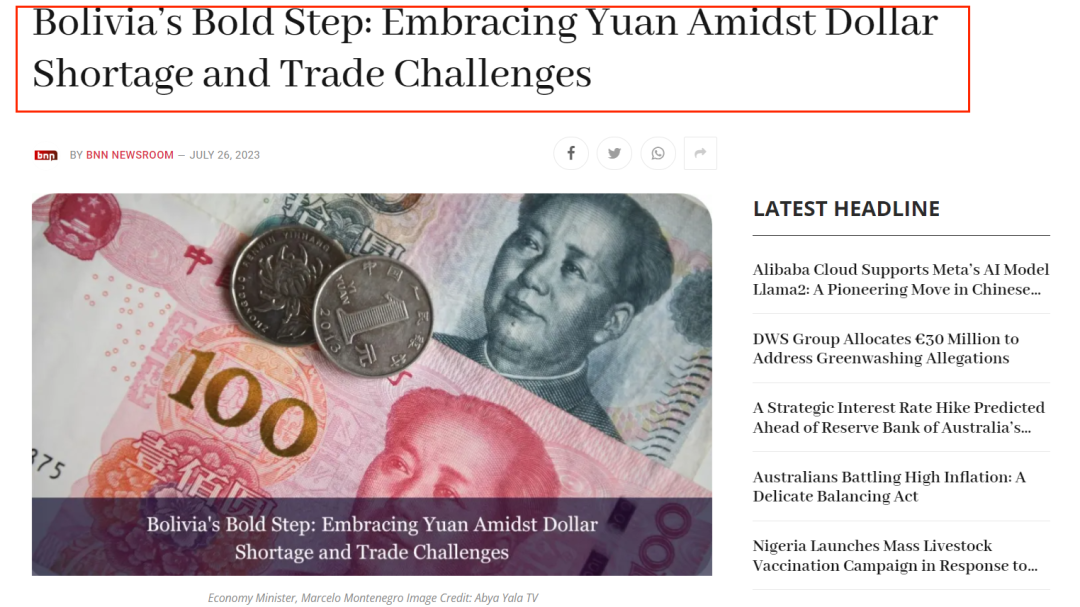Image resolution: width=1080 pixels, height=607 pixels.
Task: Open Reserve Bank of Australia rate hike story
Action: click(x=898, y=417)
